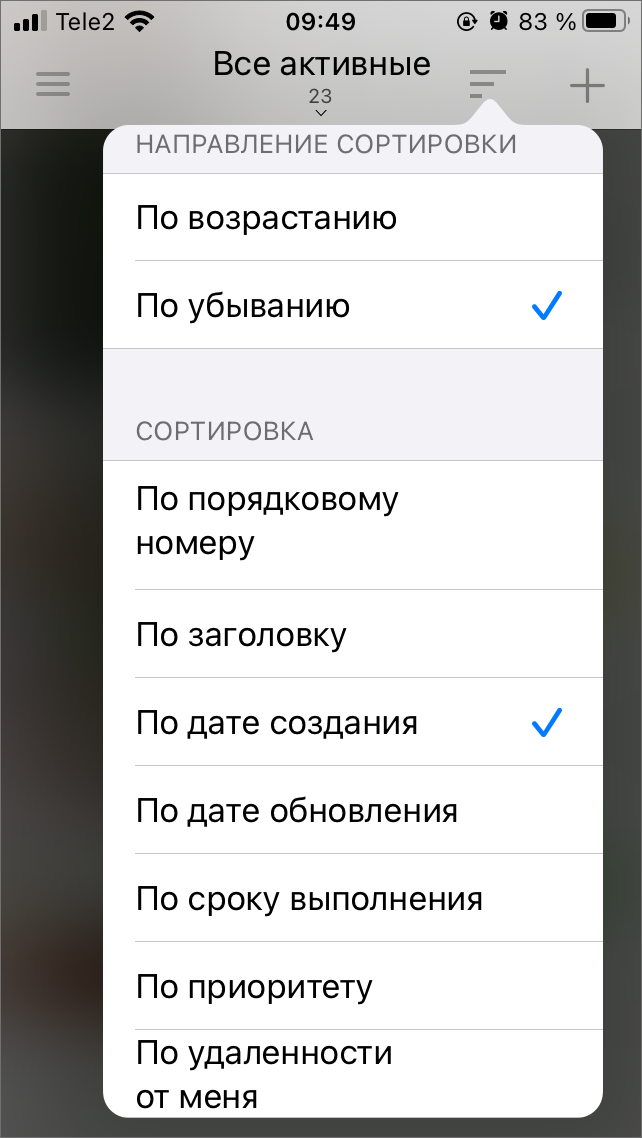The width and height of the screenshot is (642, 1138).
Task: Open the hamburger menu
Action: click(x=53, y=84)
